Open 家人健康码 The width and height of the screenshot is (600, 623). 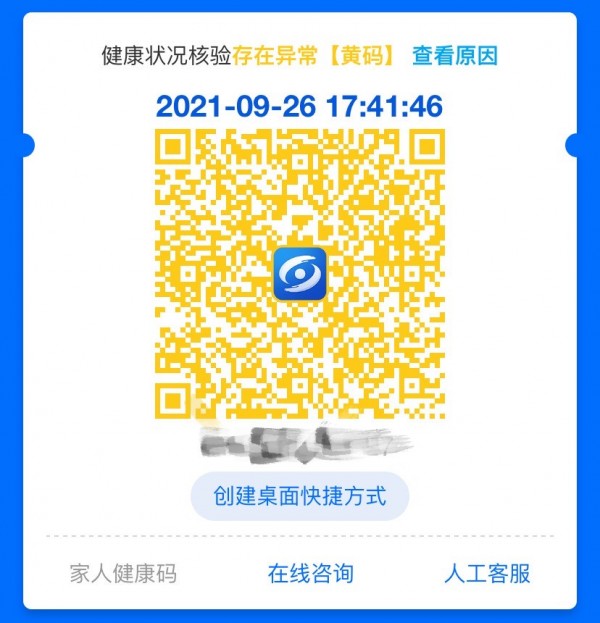(123, 573)
